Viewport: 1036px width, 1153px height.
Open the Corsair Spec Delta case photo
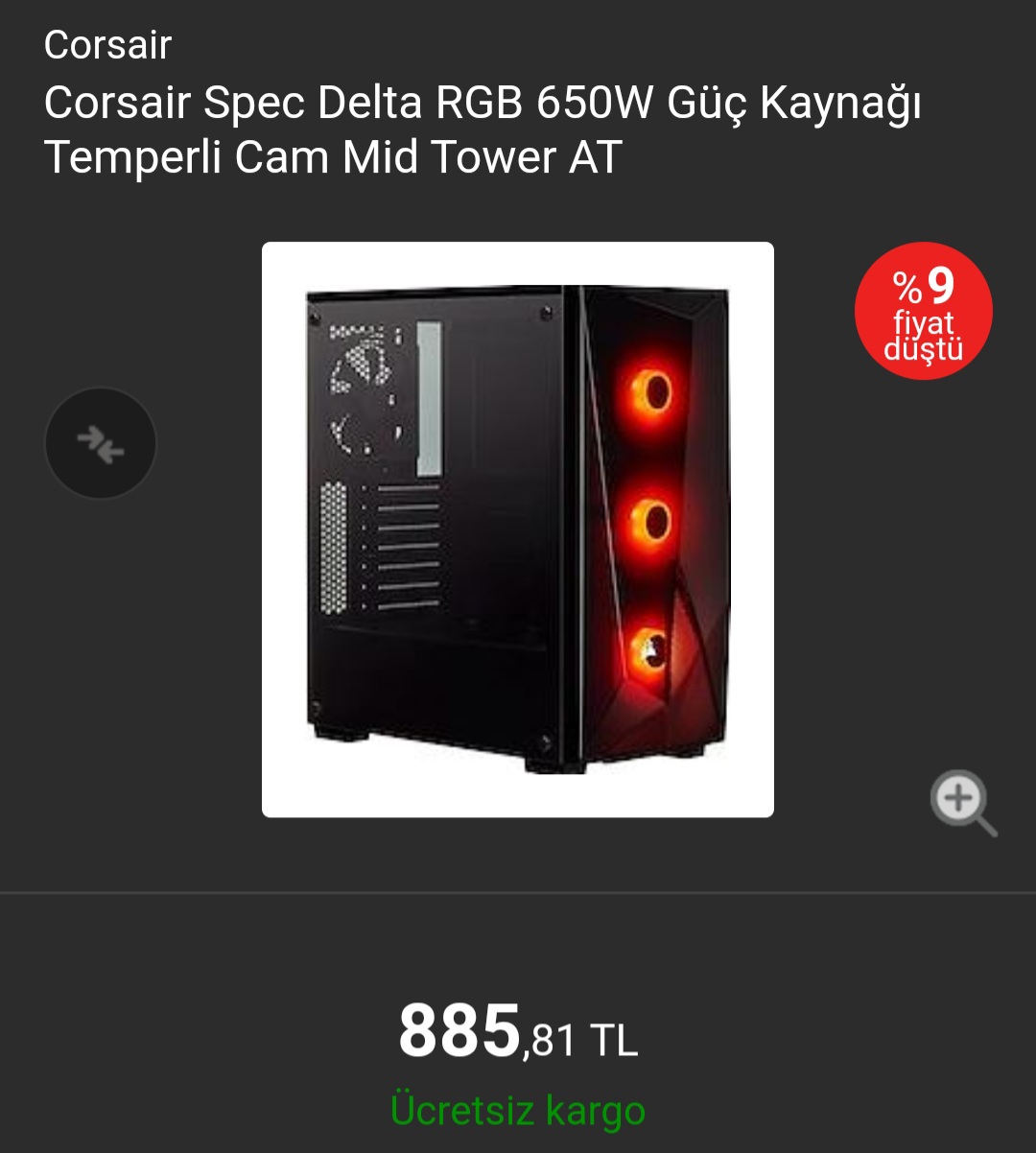pyautogui.click(x=518, y=529)
